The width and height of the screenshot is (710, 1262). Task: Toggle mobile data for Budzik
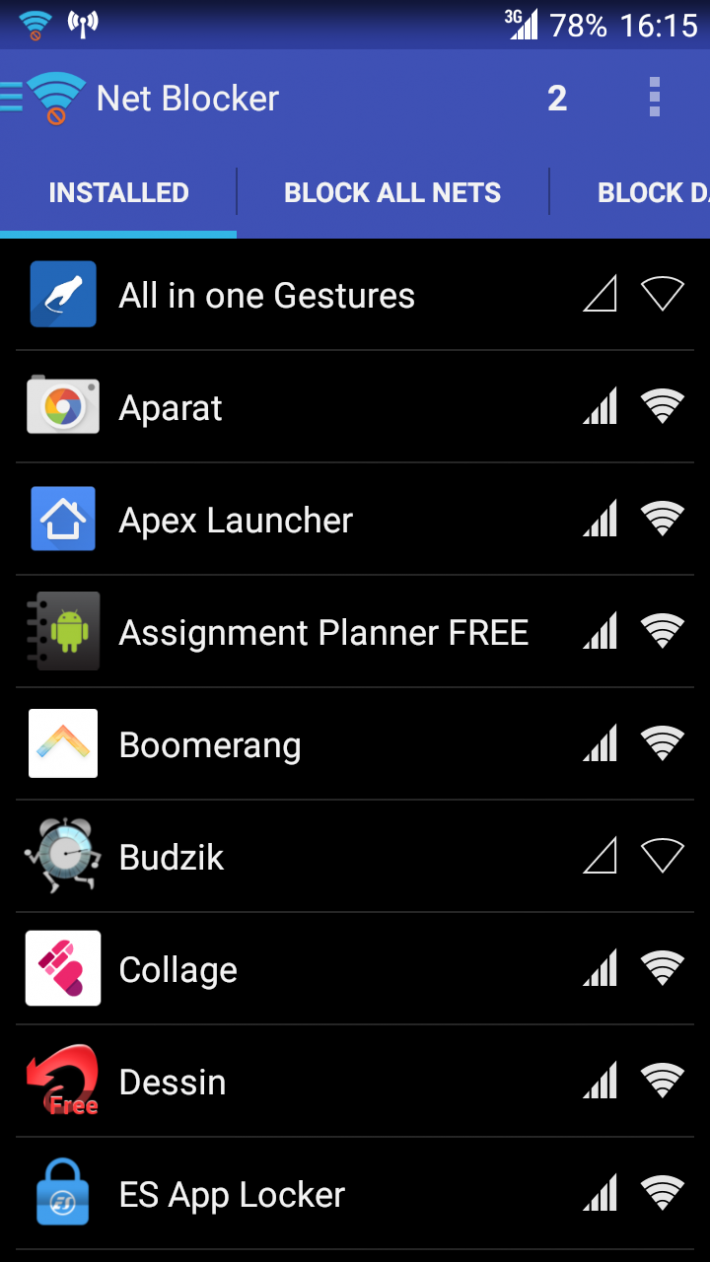click(600, 856)
